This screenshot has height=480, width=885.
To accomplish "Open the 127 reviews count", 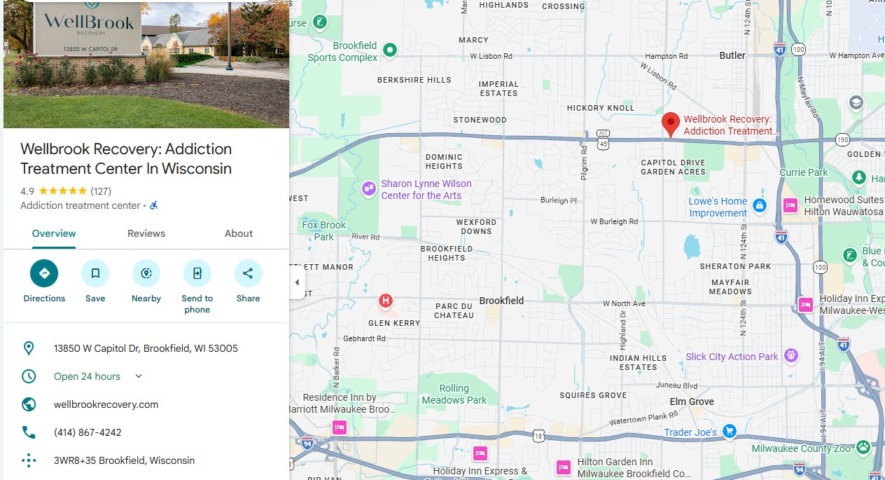I will (101, 190).
